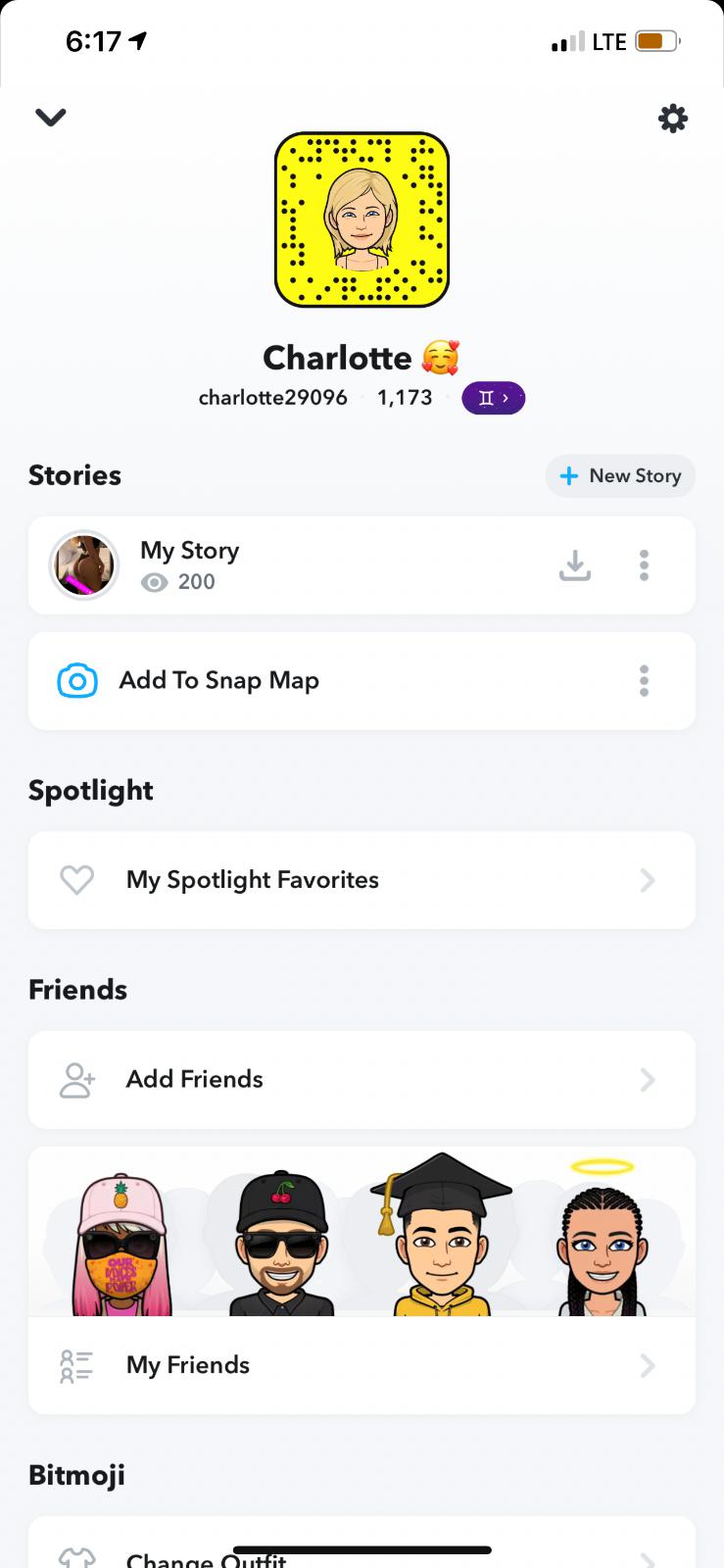The width and height of the screenshot is (724, 1568).
Task: Create a New Story
Action: 620,476
